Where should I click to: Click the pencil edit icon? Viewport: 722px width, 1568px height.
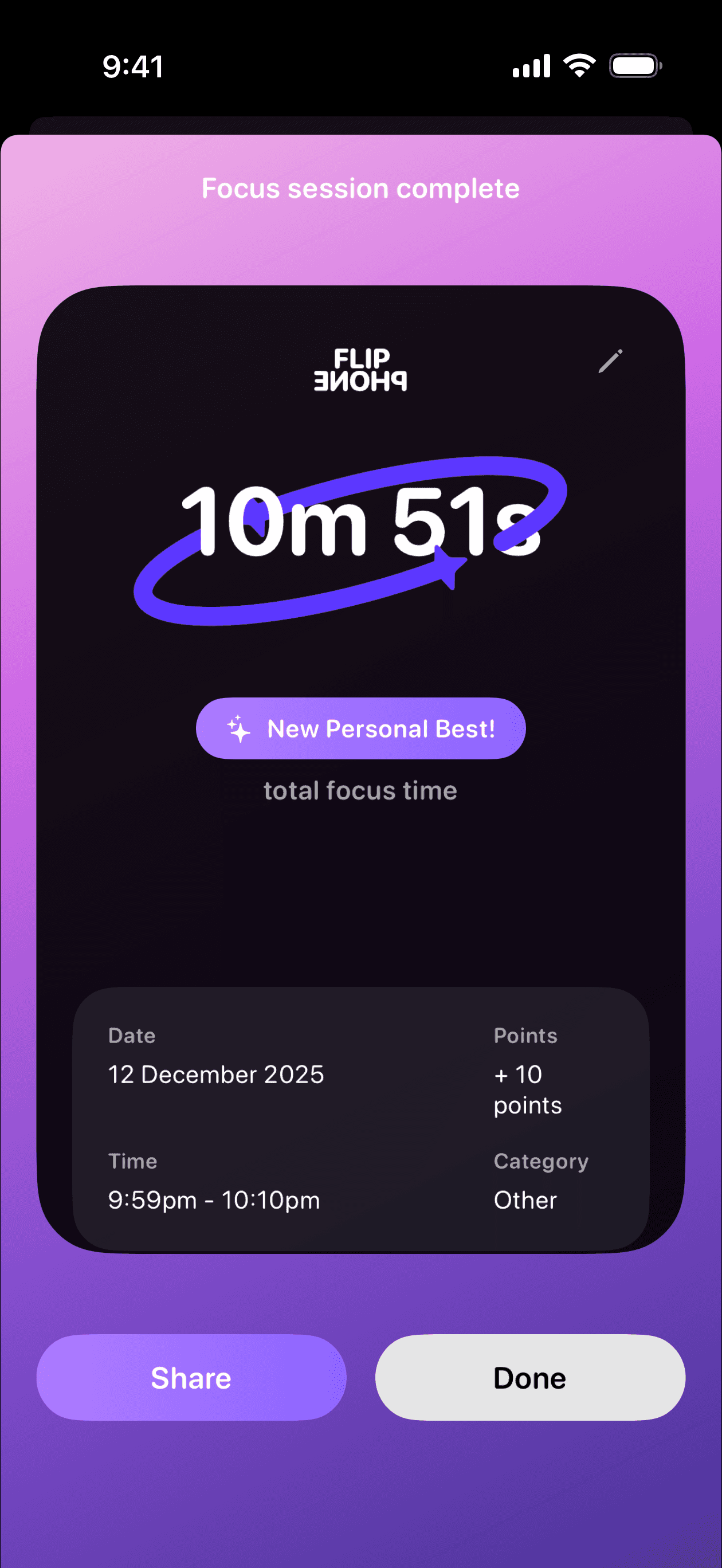click(x=612, y=362)
